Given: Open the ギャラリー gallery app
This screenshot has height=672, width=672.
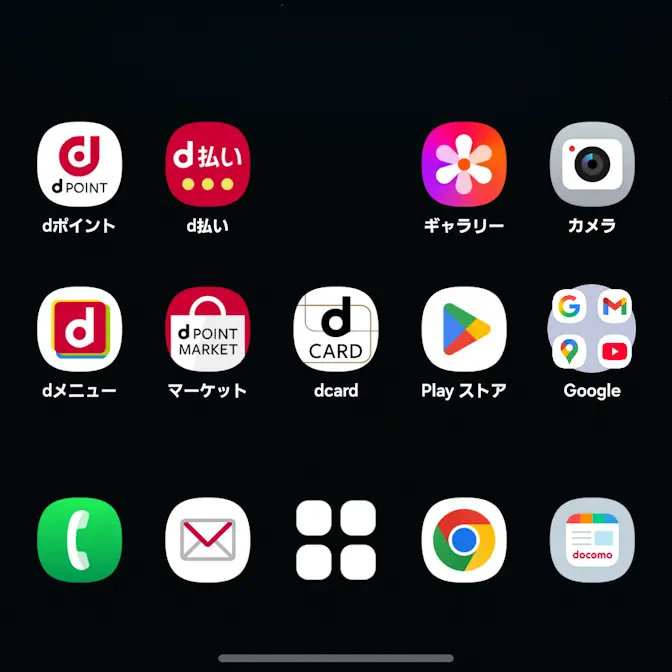Looking at the screenshot, I should tap(464, 165).
